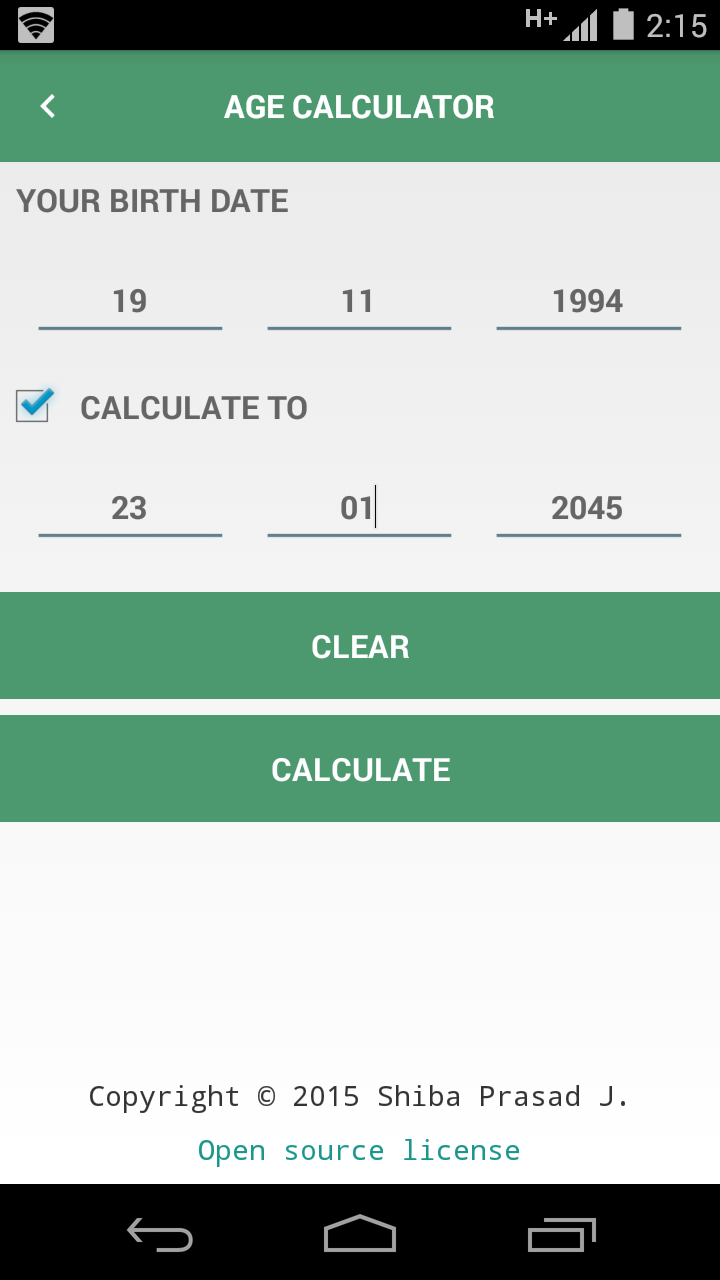Click the birth day field showing 19
Image resolution: width=720 pixels, height=1280 pixels.
[x=130, y=301]
